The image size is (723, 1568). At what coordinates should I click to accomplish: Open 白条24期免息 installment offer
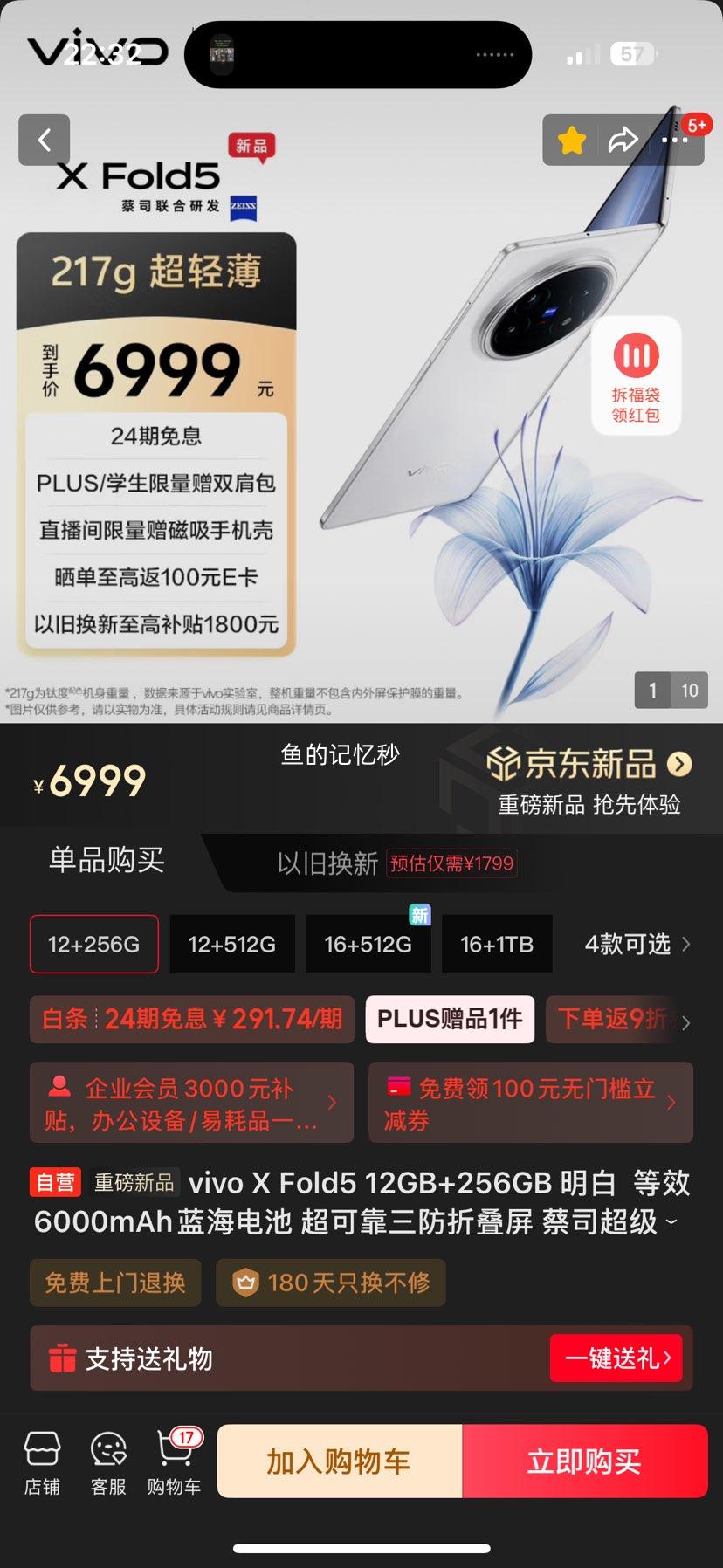[192, 1019]
